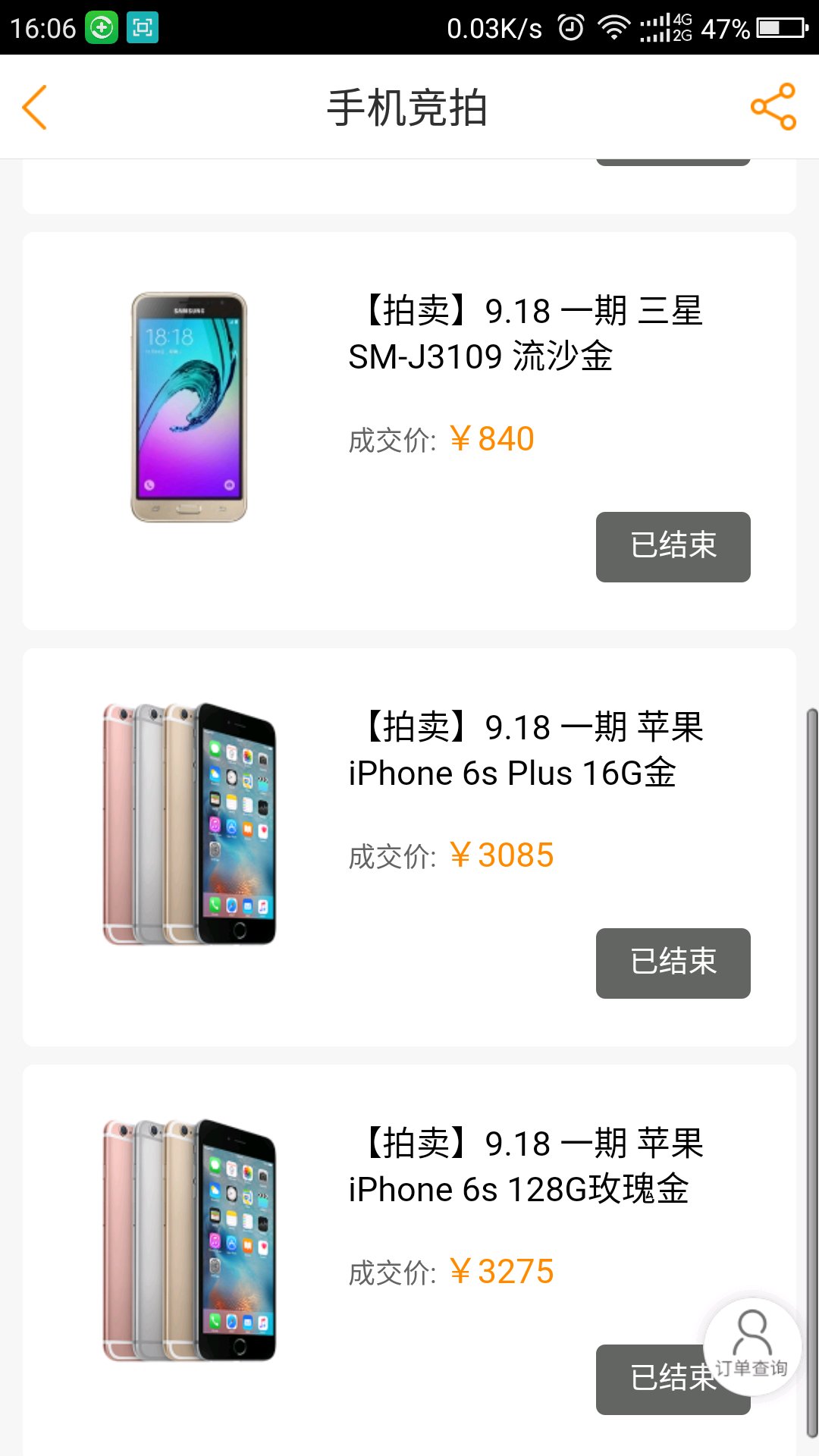Open the iPhone 6s 128G玫瑰金 auction
The height and width of the screenshot is (1456, 819).
pyautogui.click(x=409, y=1260)
